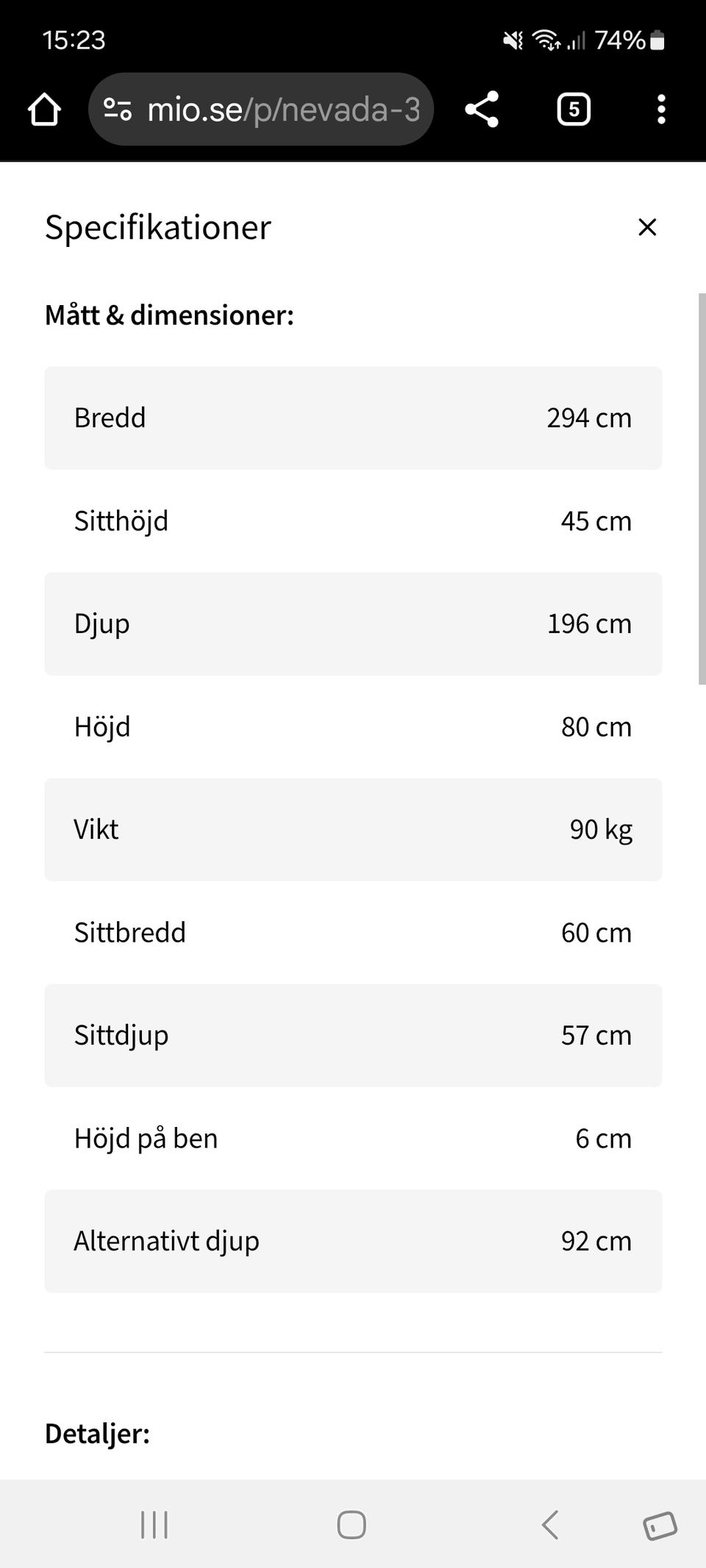View site info icon in address bar

click(x=118, y=110)
